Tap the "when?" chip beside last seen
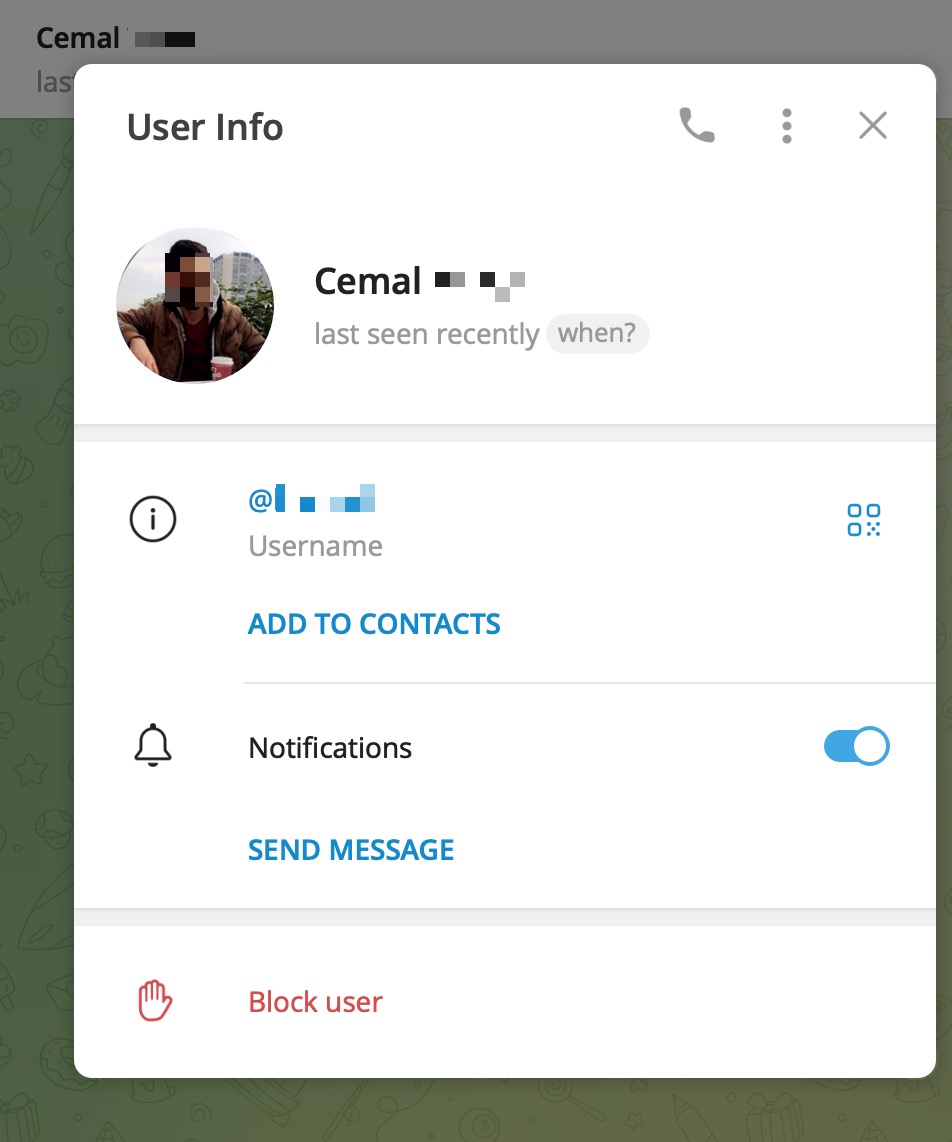The height and width of the screenshot is (1142, 952). click(597, 334)
